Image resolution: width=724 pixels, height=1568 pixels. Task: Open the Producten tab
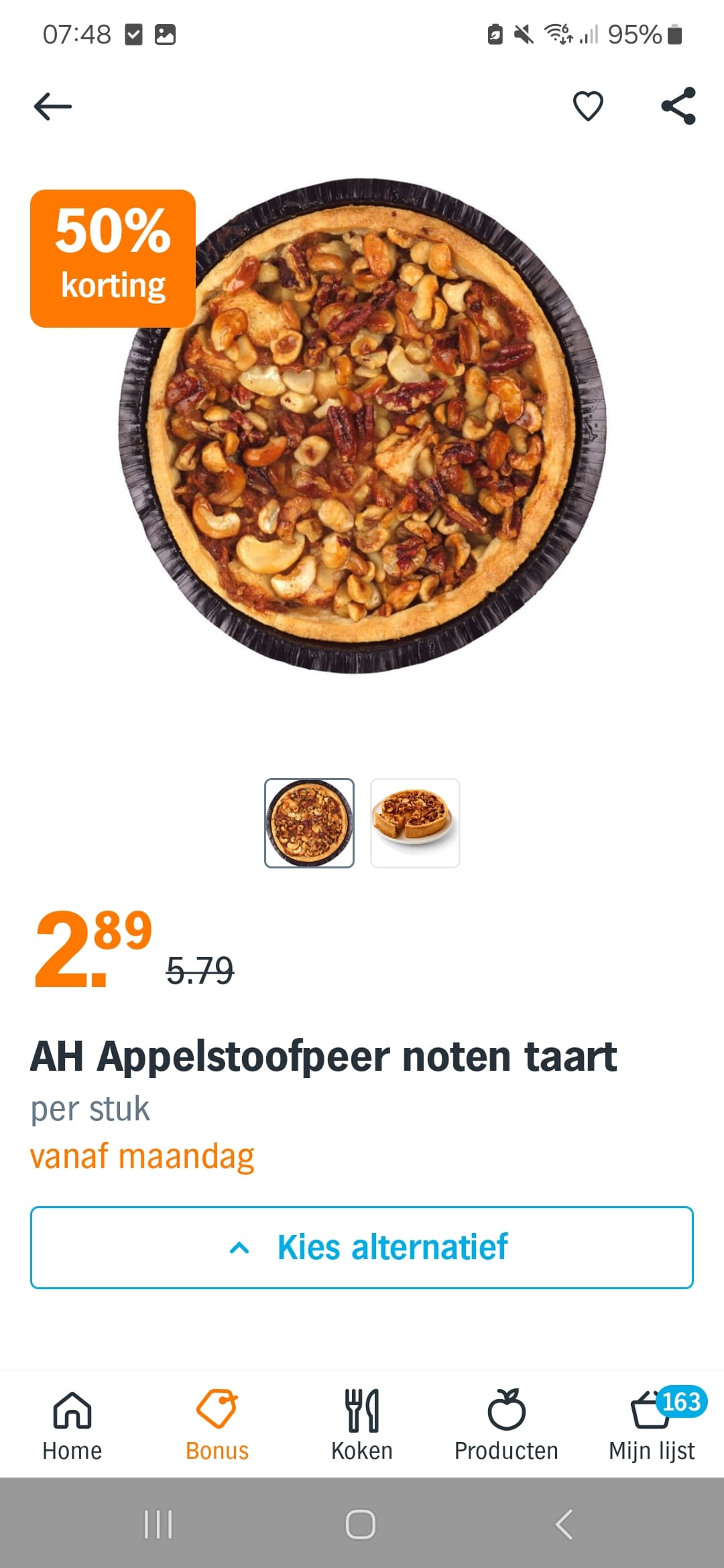[x=506, y=1425]
